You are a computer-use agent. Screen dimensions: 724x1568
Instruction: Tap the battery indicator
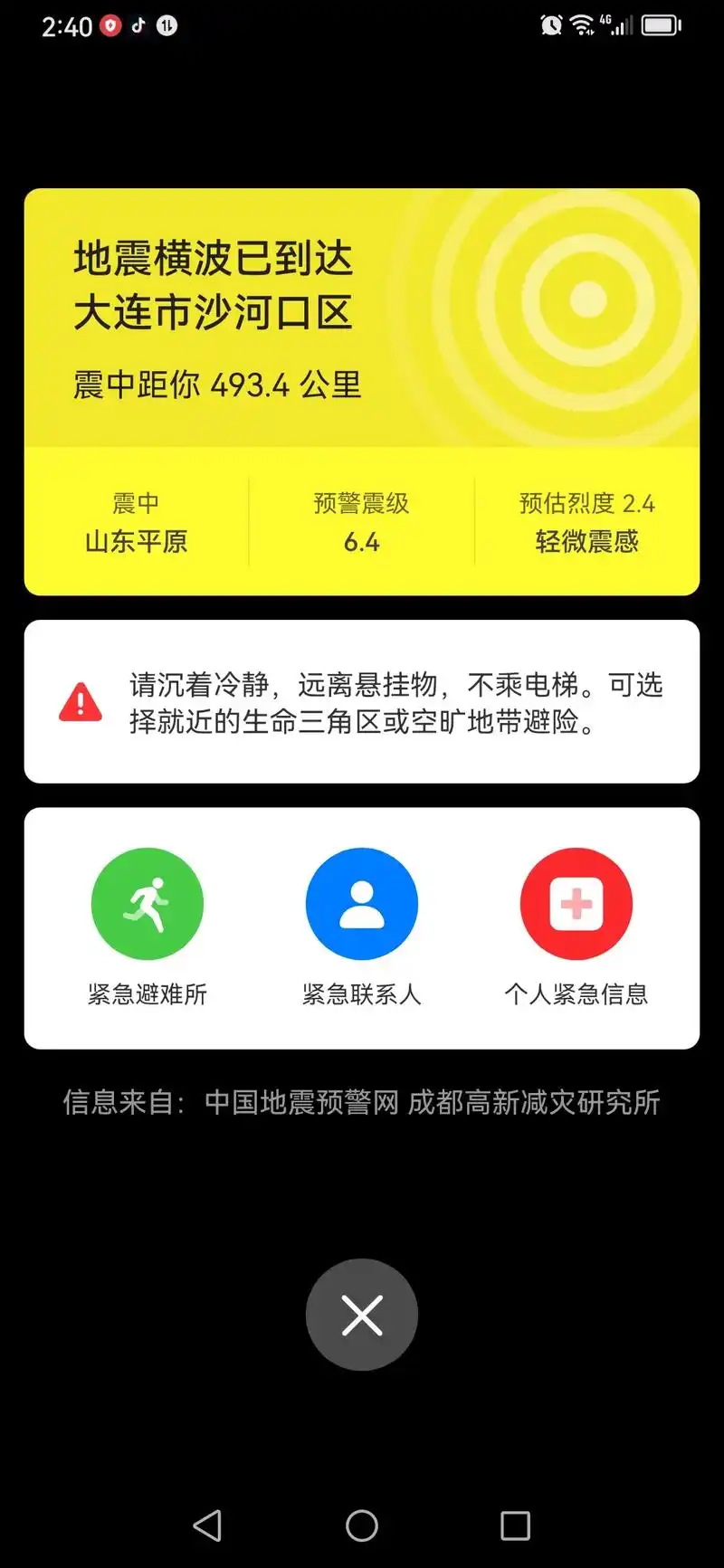click(x=658, y=24)
